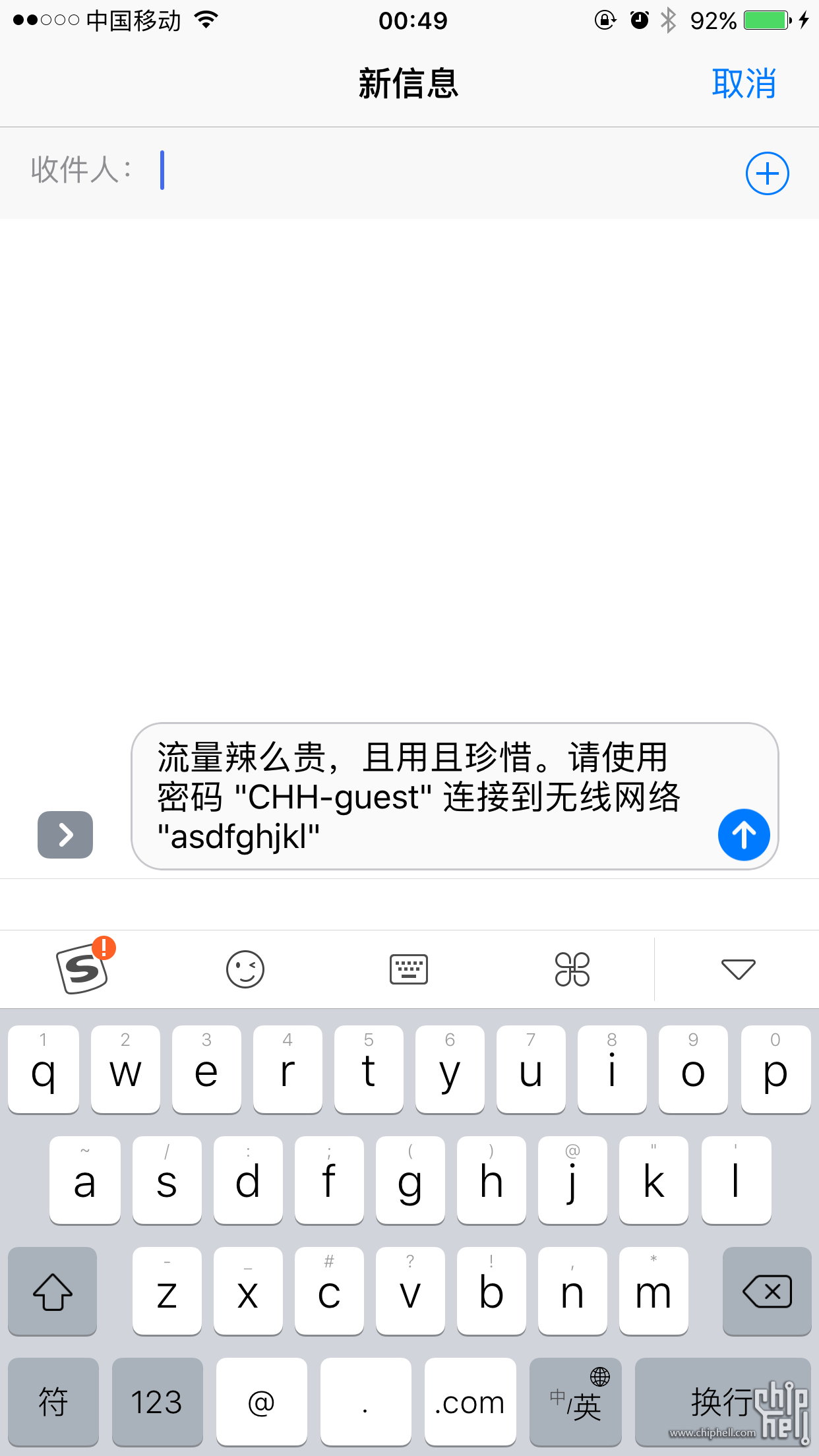Toggle the 中/英 language key
Viewport: 819px width, 1456px height.
(576, 1401)
